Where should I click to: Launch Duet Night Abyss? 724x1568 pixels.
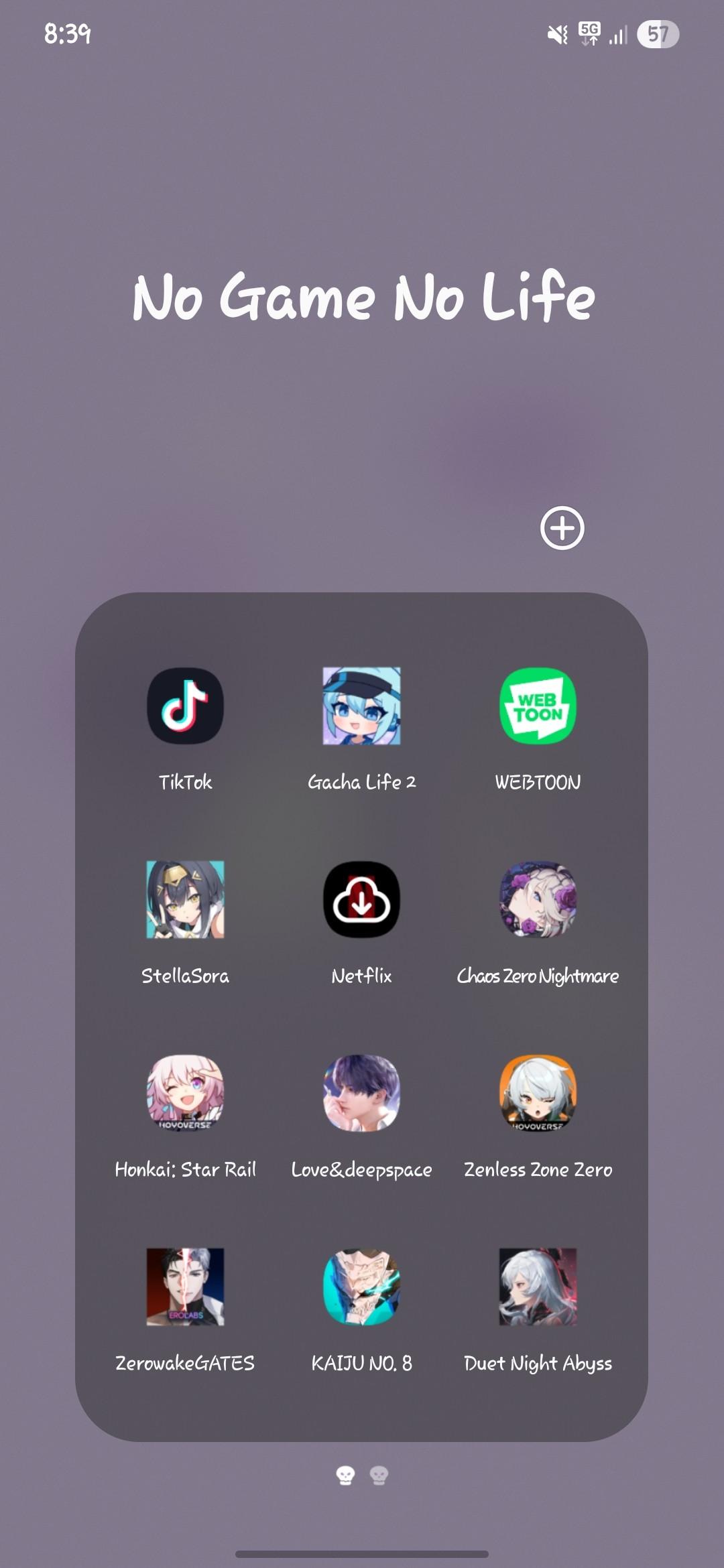pyautogui.click(x=538, y=1287)
